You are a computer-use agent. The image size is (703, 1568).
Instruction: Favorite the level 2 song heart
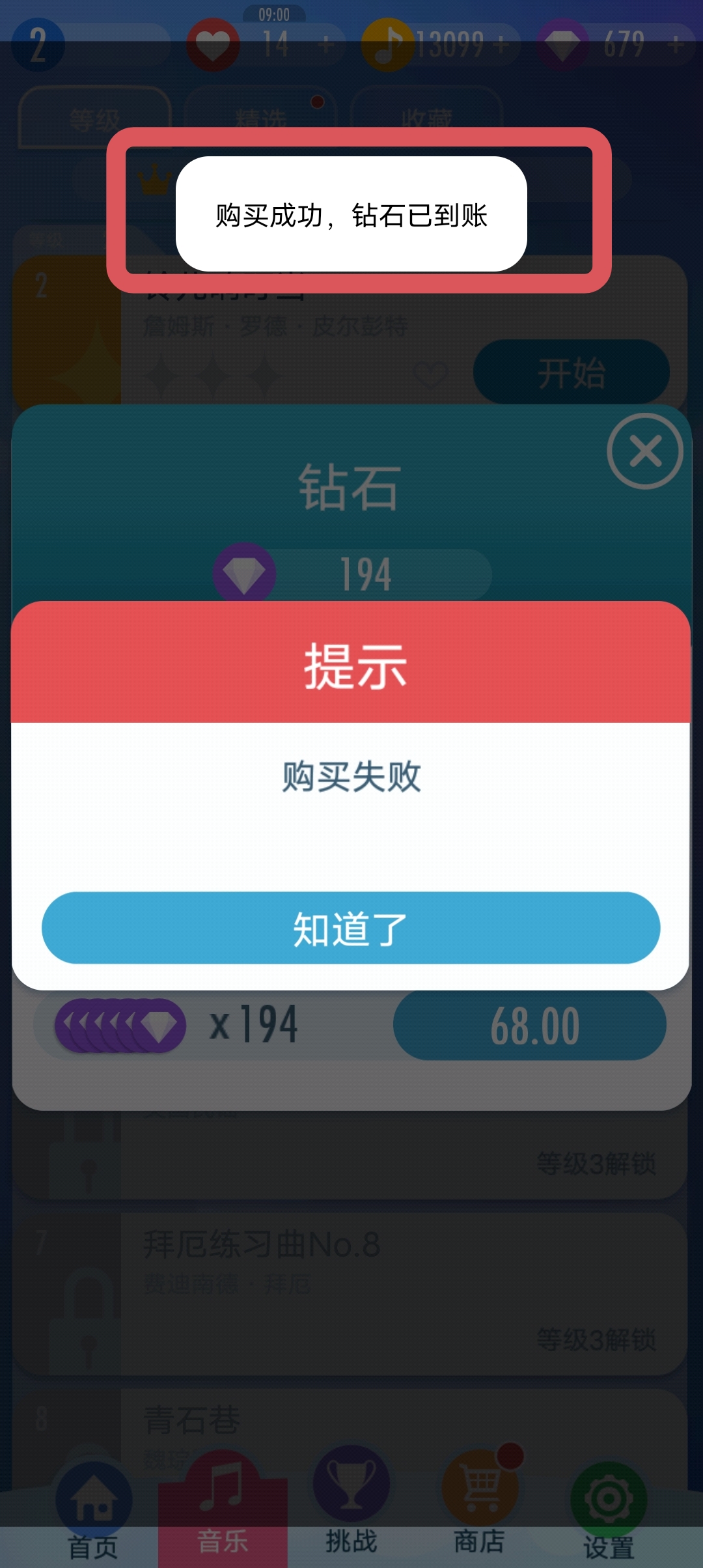(430, 374)
